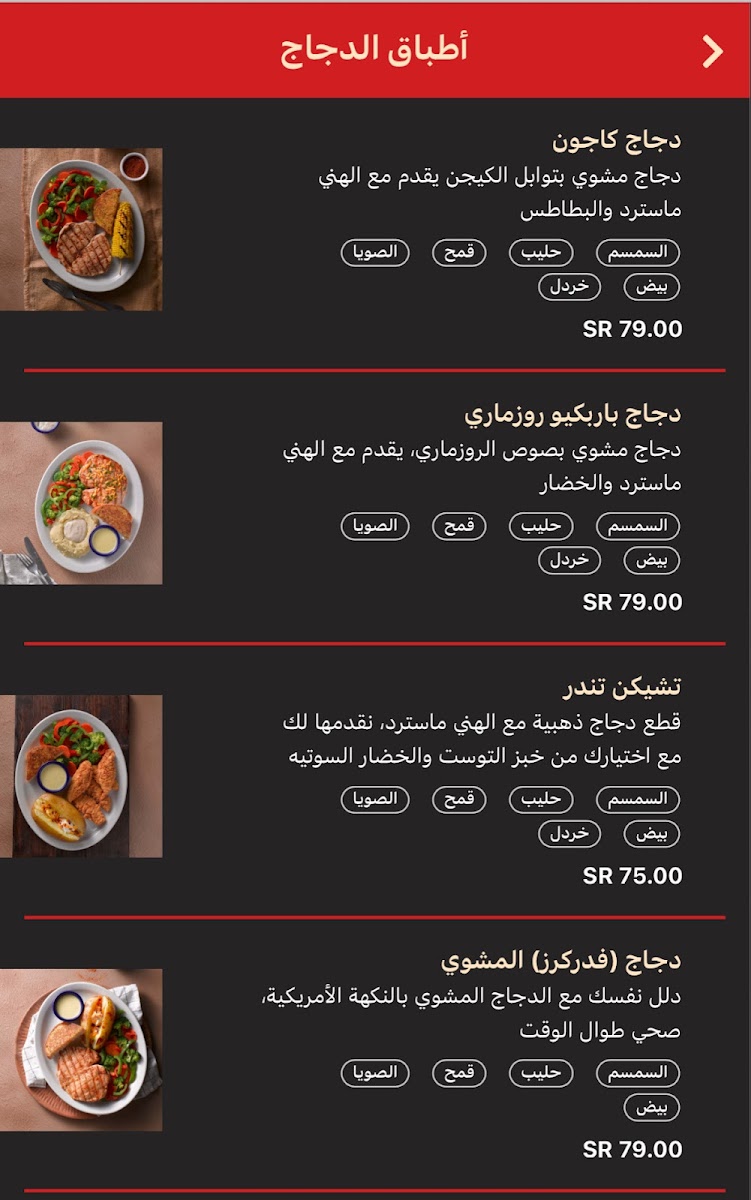Screen dimensions: 751x1200
Task: Select the تشيكن تندر menu item
Action: click(x=621, y=687)
